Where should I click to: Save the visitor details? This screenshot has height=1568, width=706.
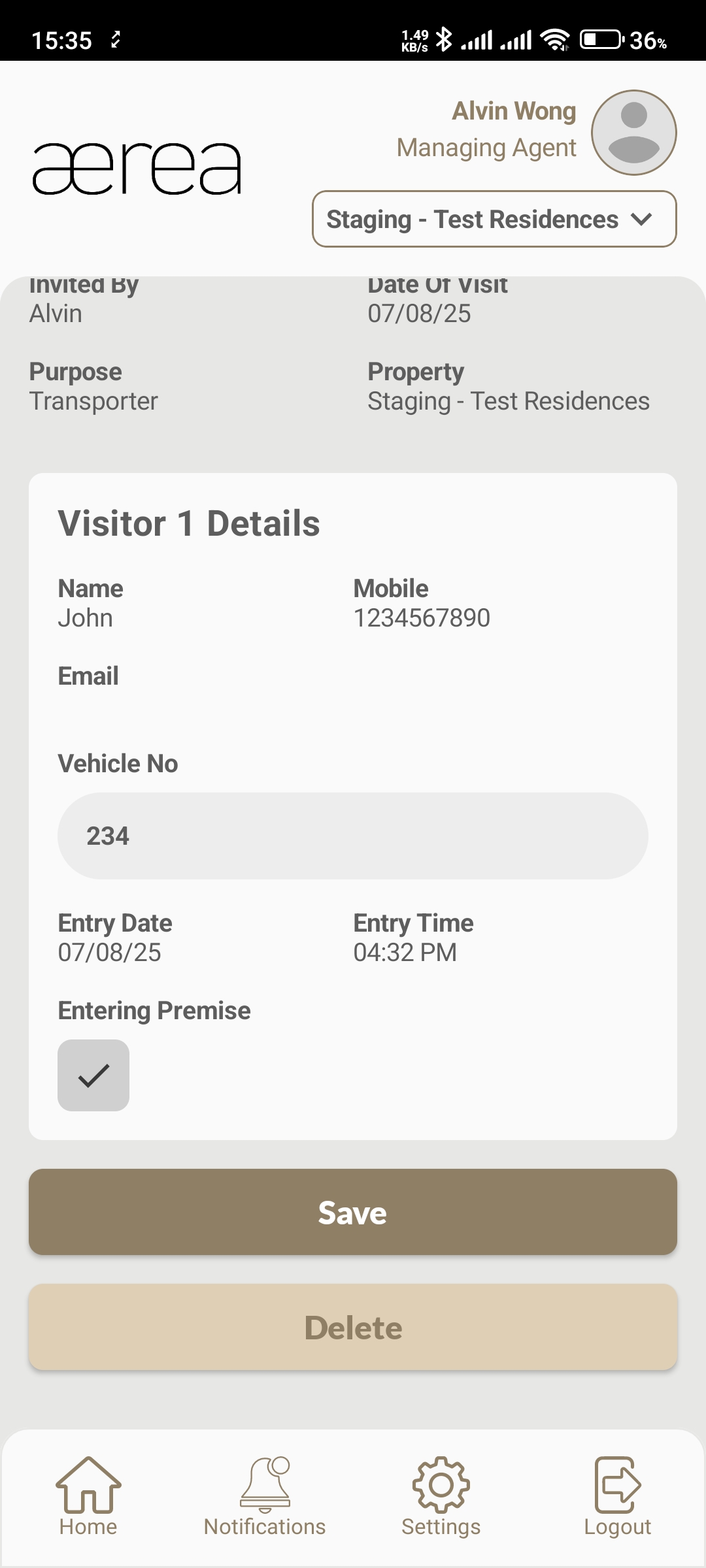click(353, 1212)
